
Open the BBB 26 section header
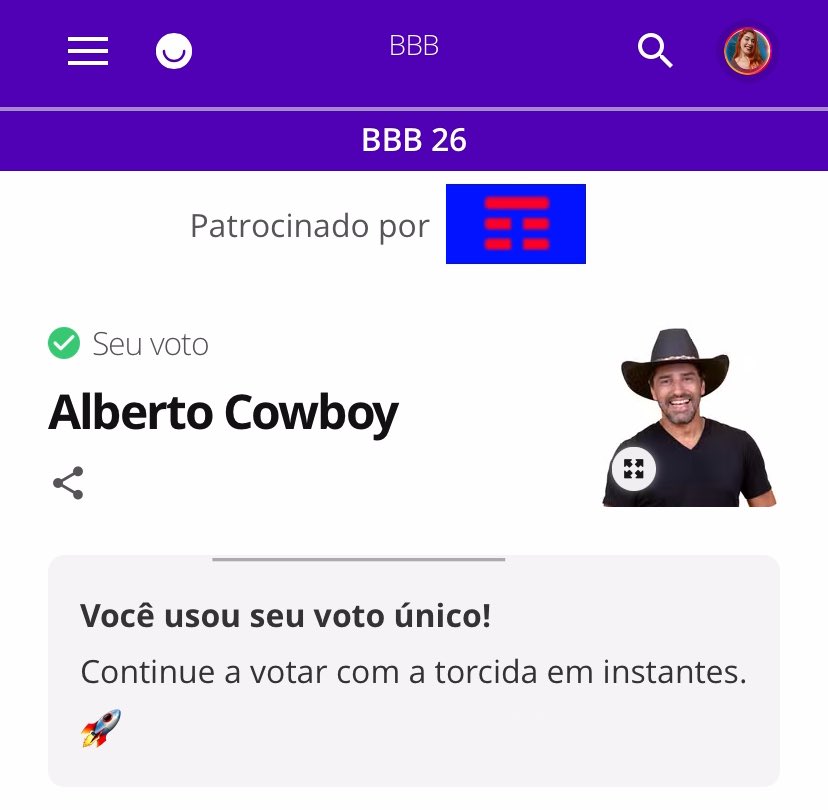pos(414,140)
